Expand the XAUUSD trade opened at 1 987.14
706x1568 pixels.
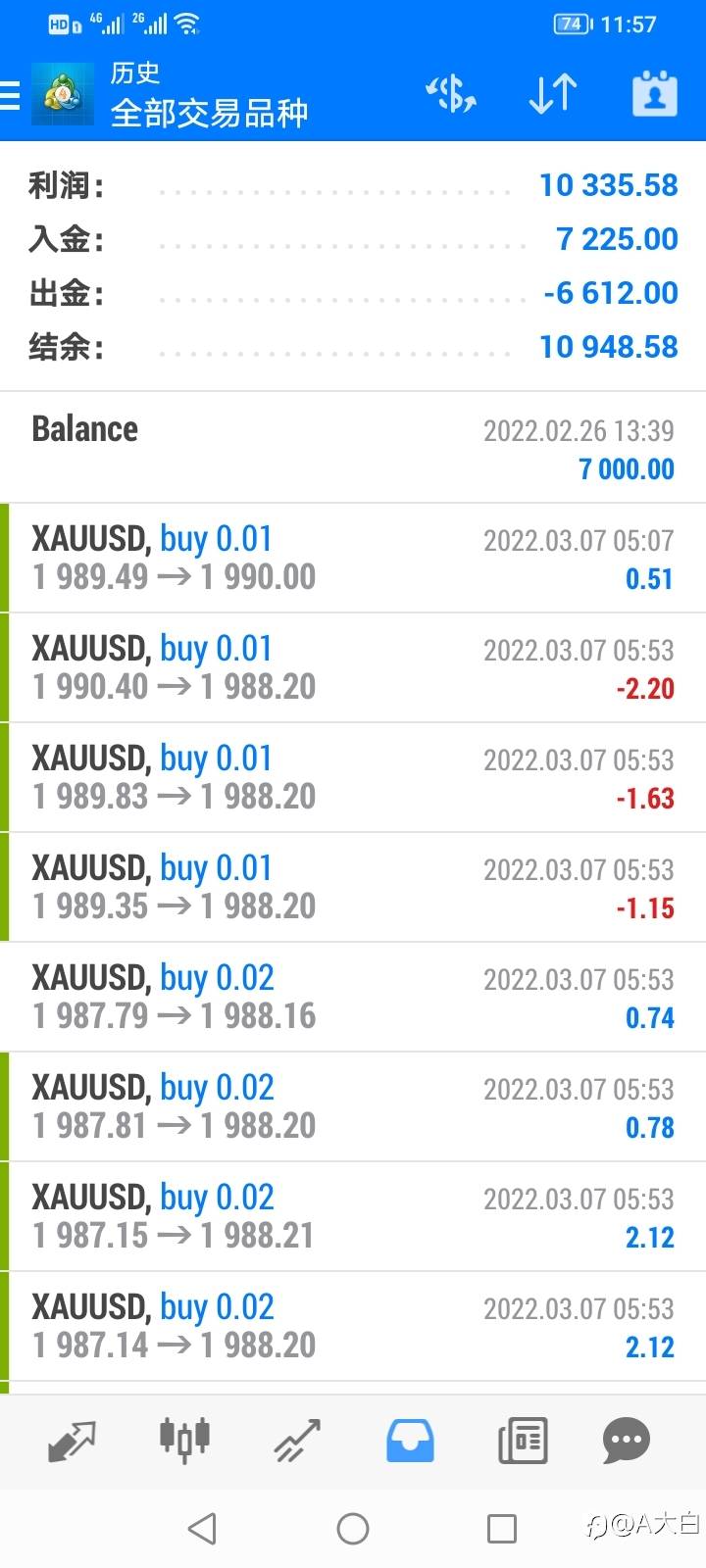[353, 1326]
